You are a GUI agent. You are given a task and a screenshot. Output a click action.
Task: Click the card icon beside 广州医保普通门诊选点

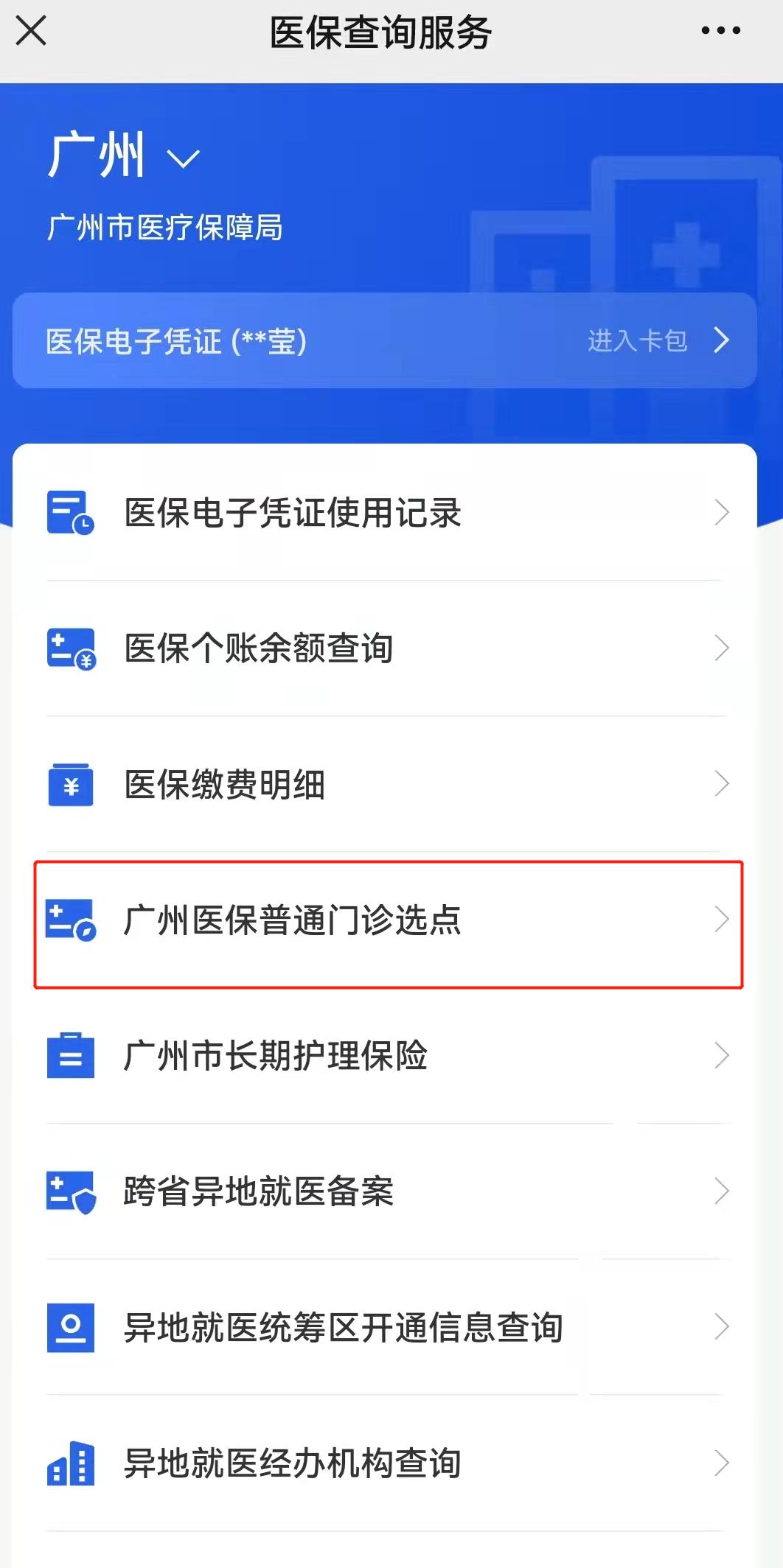[x=70, y=921]
